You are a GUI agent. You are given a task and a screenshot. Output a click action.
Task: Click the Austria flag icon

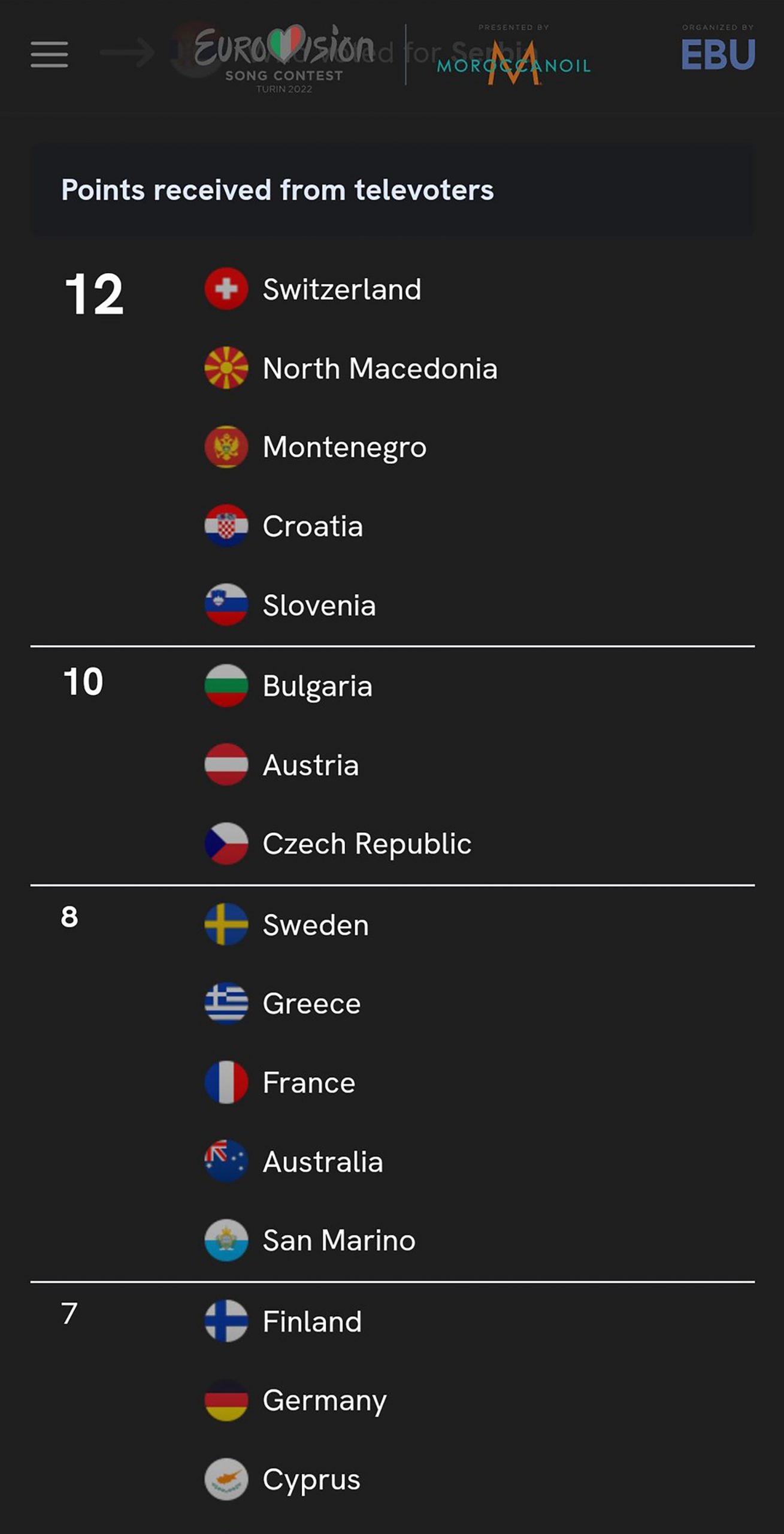tap(225, 764)
